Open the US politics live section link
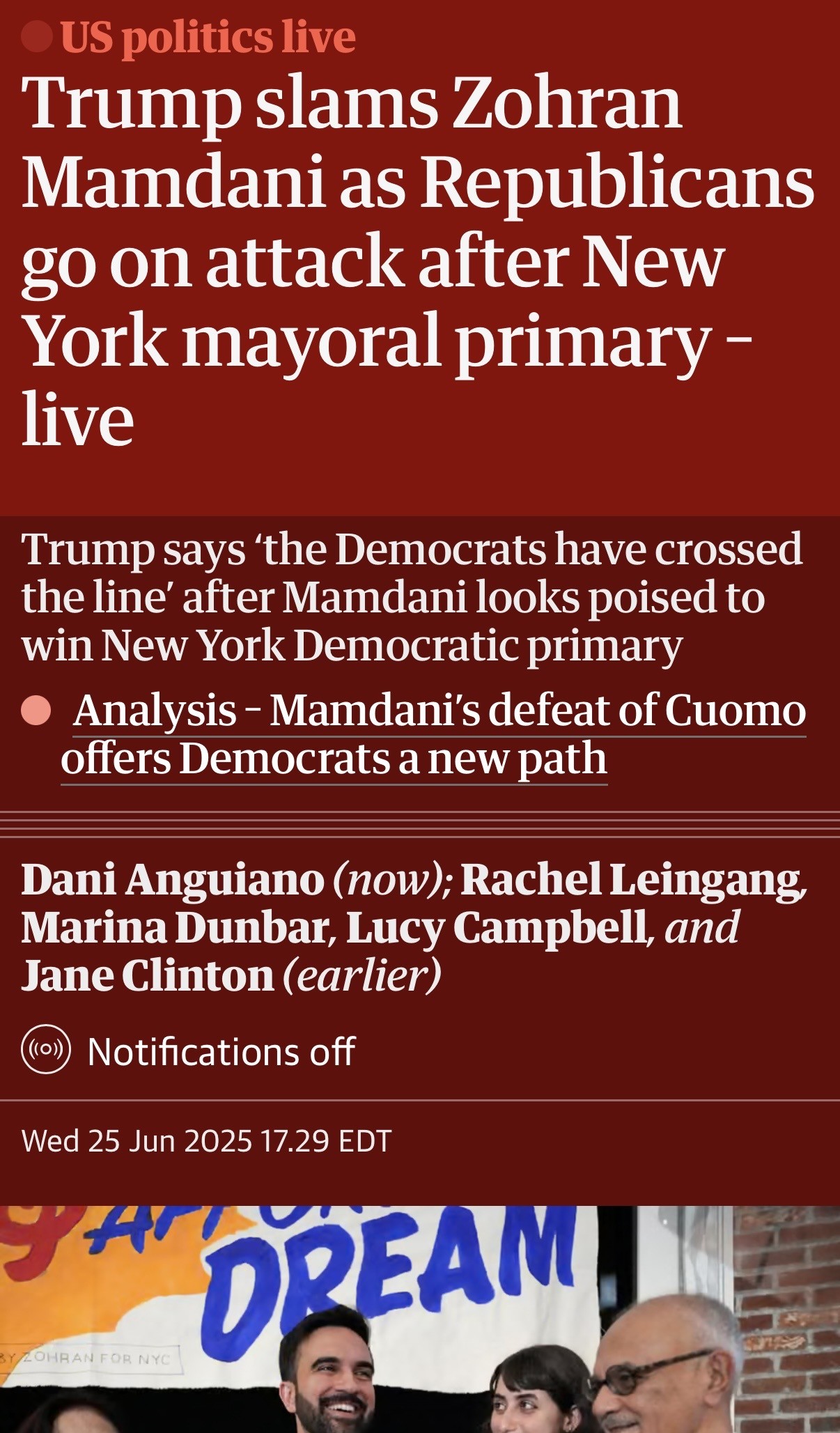The width and height of the screenshot is (840, 1433). click(x=208, y=37)
